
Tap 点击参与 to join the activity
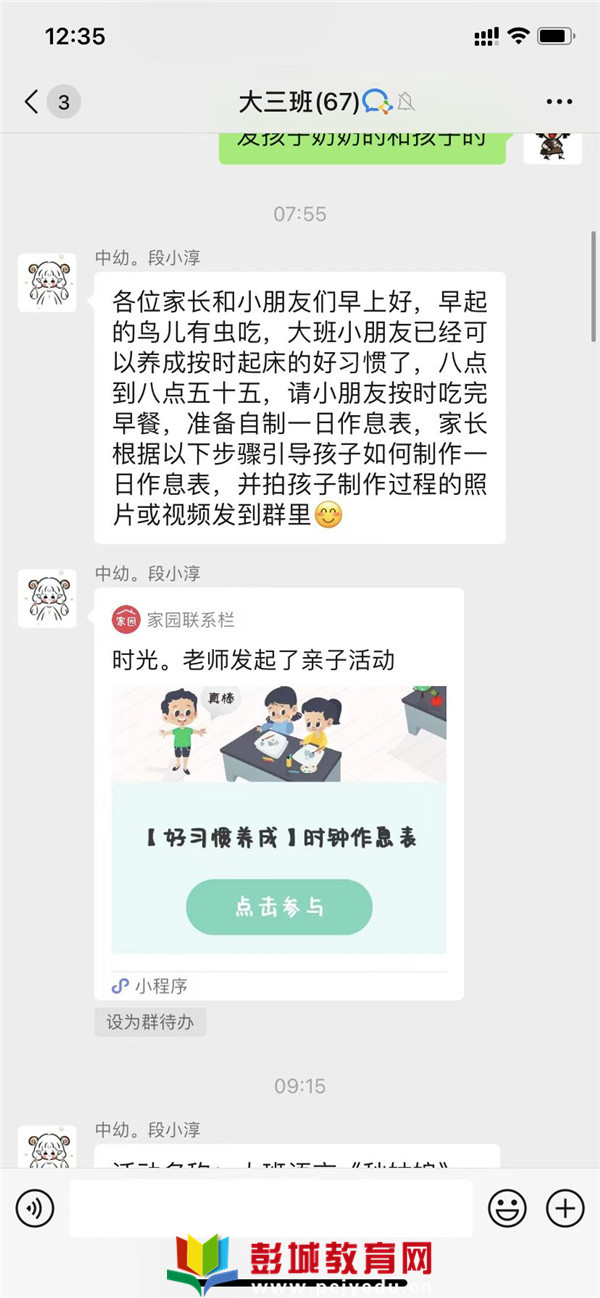coord(279,907)
